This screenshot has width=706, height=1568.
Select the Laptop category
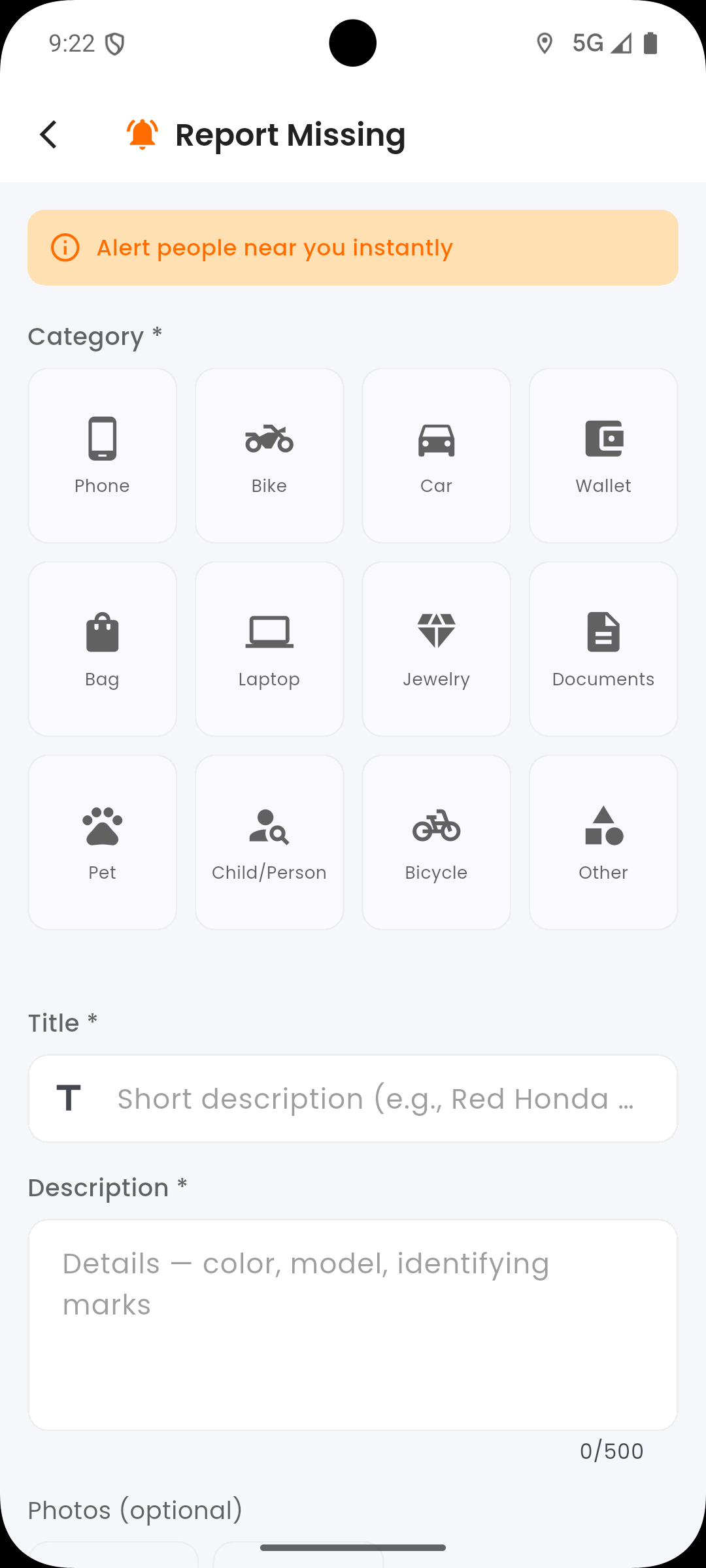tap(269, 649)
